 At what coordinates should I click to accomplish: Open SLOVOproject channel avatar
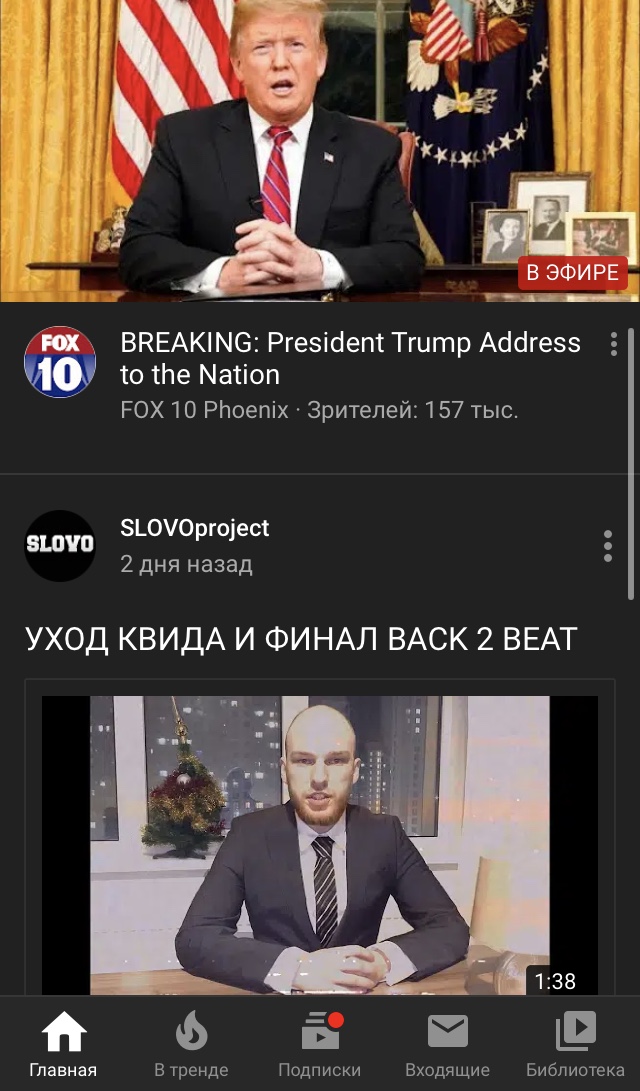pyautogui.click(x=60, y=546)
